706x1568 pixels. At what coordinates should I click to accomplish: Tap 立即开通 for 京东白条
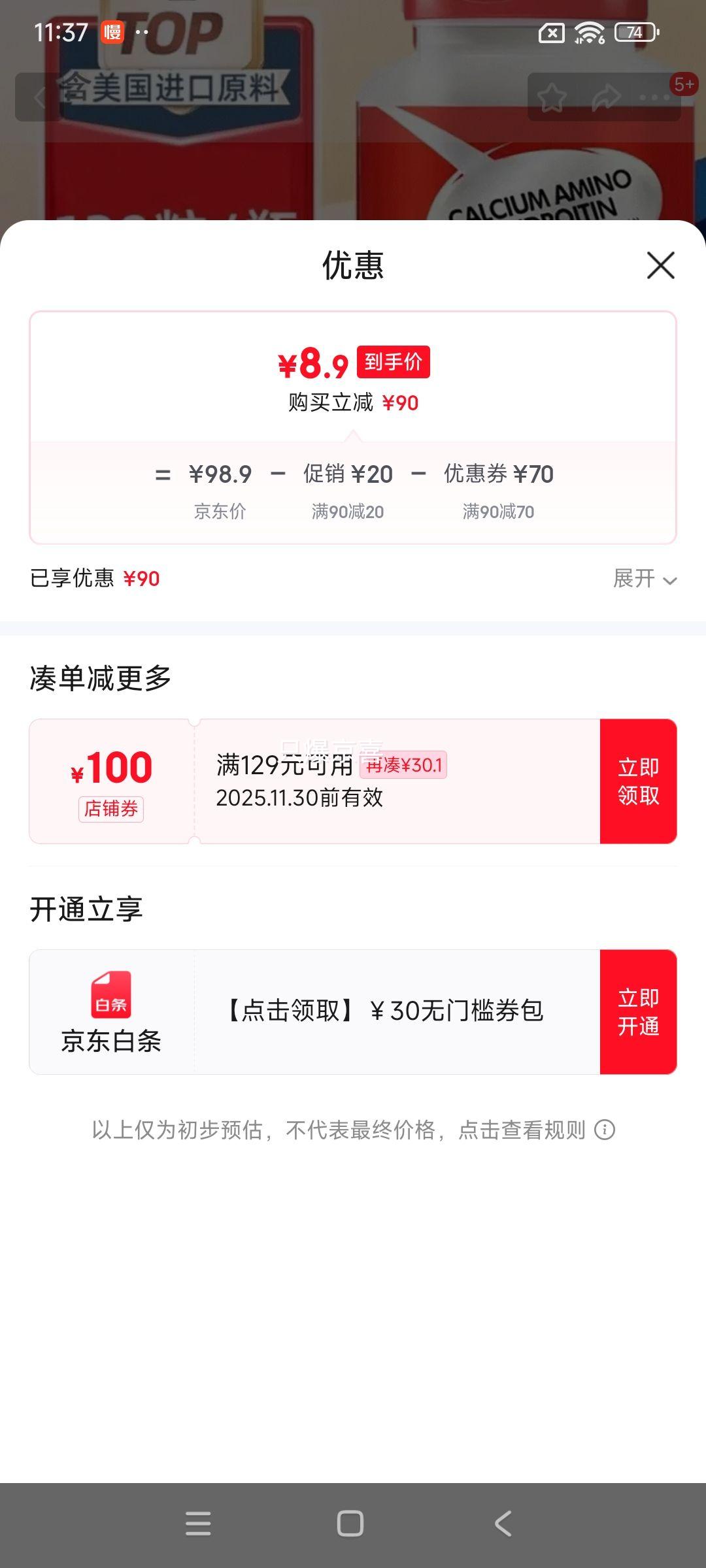(638, 1012)
